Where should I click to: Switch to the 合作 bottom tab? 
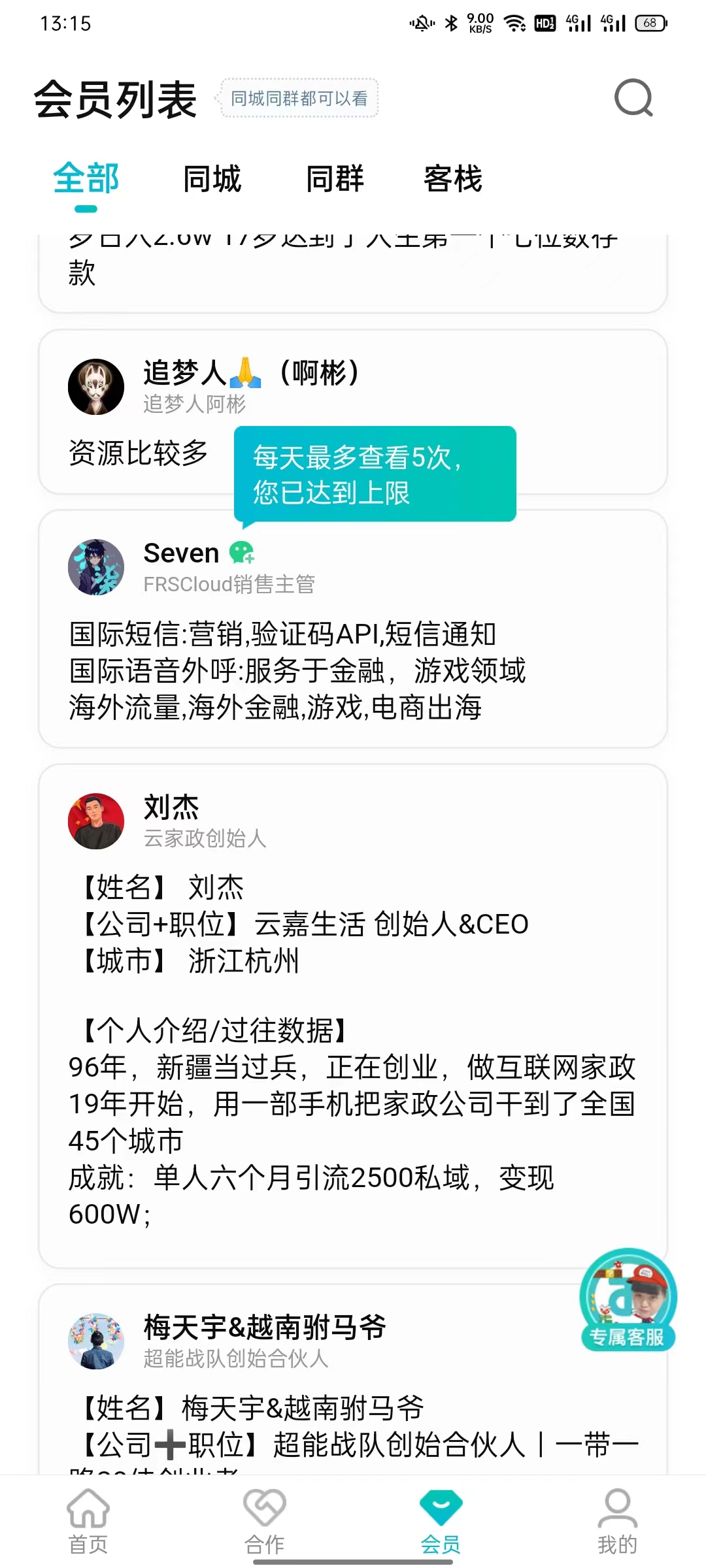click(265, 1521)
